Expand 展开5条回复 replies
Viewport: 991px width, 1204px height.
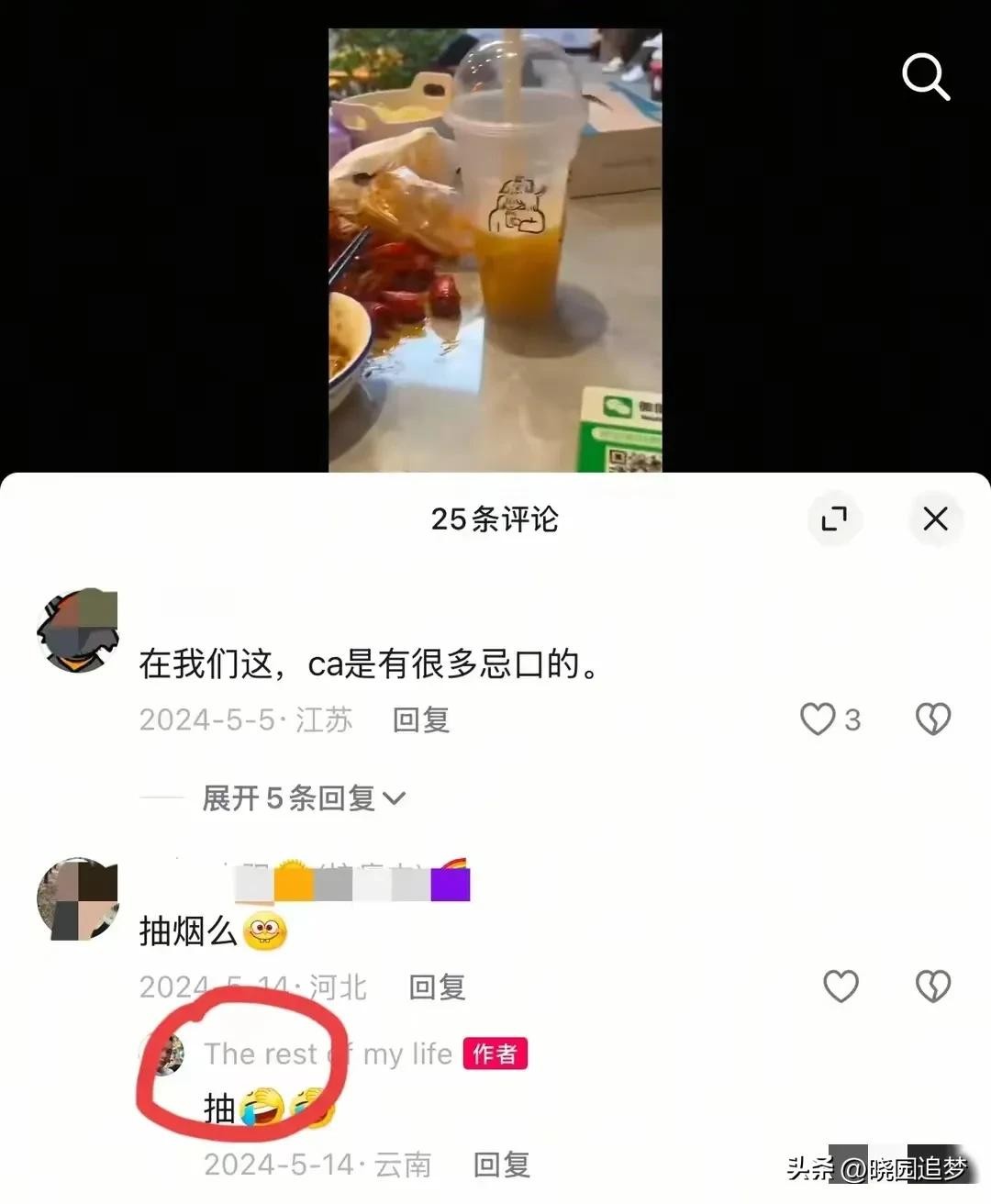tap(303, 798)
